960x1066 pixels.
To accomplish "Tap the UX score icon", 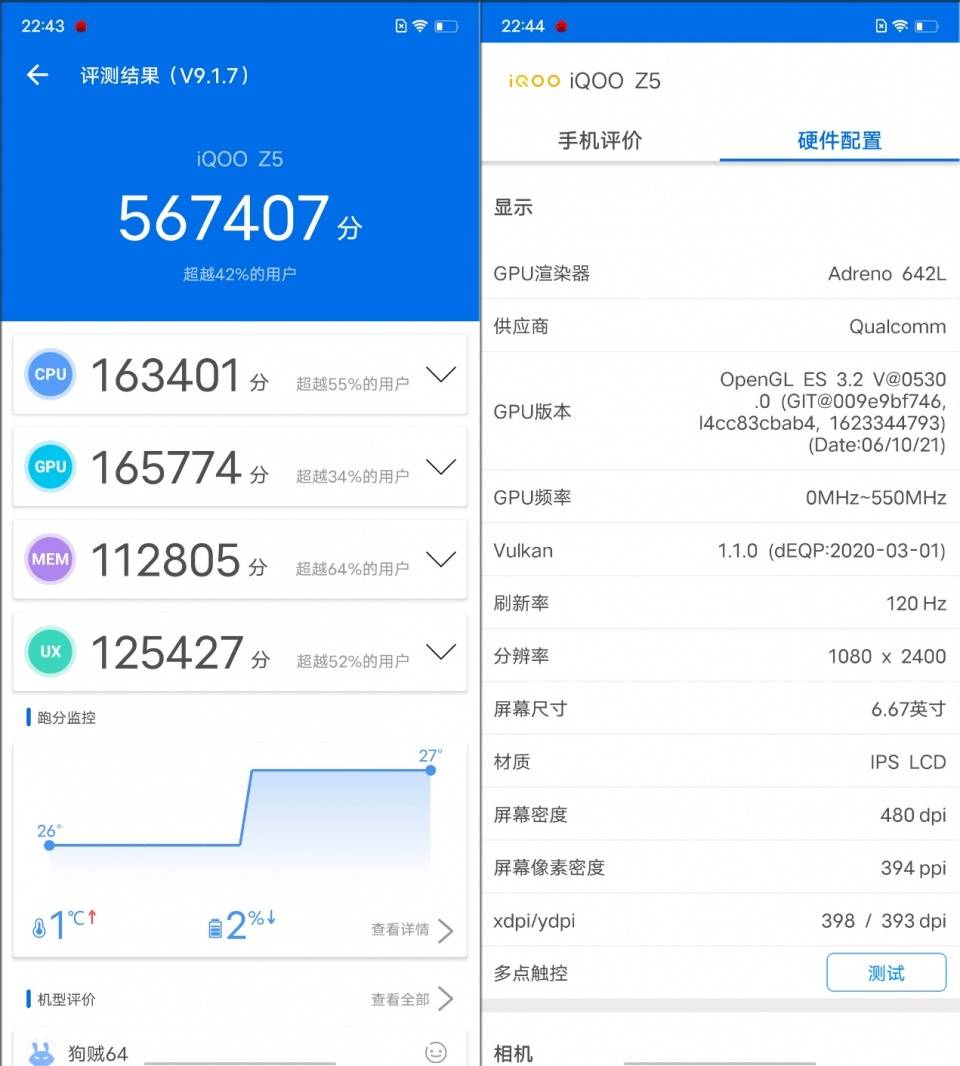I will click(50, 651).
